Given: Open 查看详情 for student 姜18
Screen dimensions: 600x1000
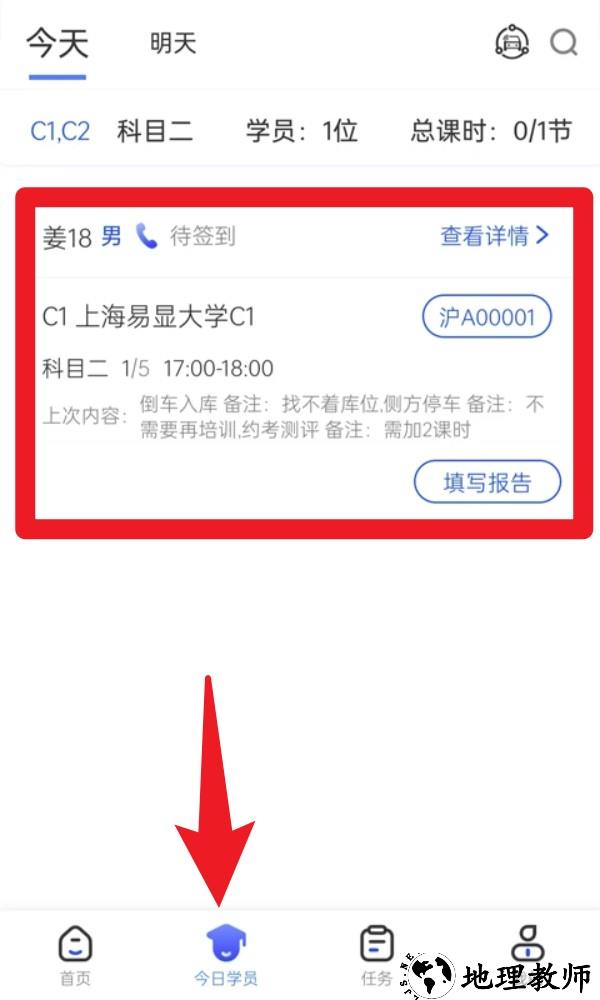Looking at the screenshot, I should coord(494,236).
